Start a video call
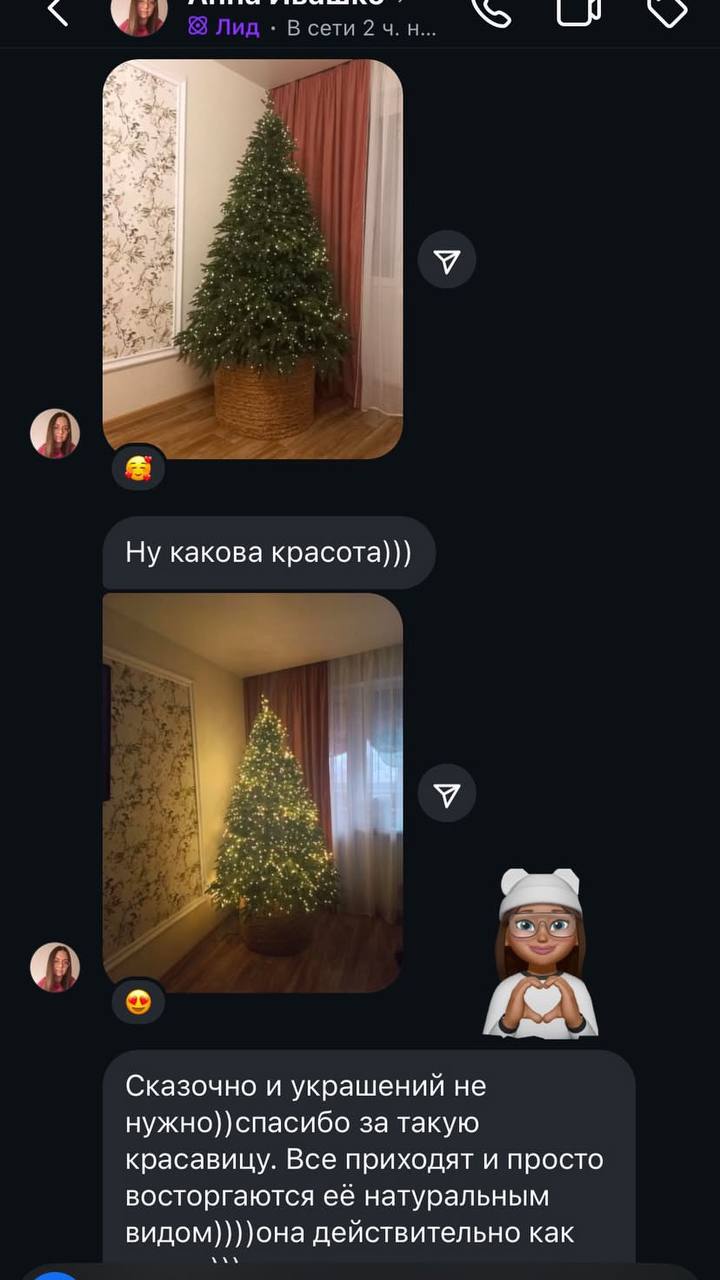The height and width of the screenshot is (1280, 720). tap(578, 10)
